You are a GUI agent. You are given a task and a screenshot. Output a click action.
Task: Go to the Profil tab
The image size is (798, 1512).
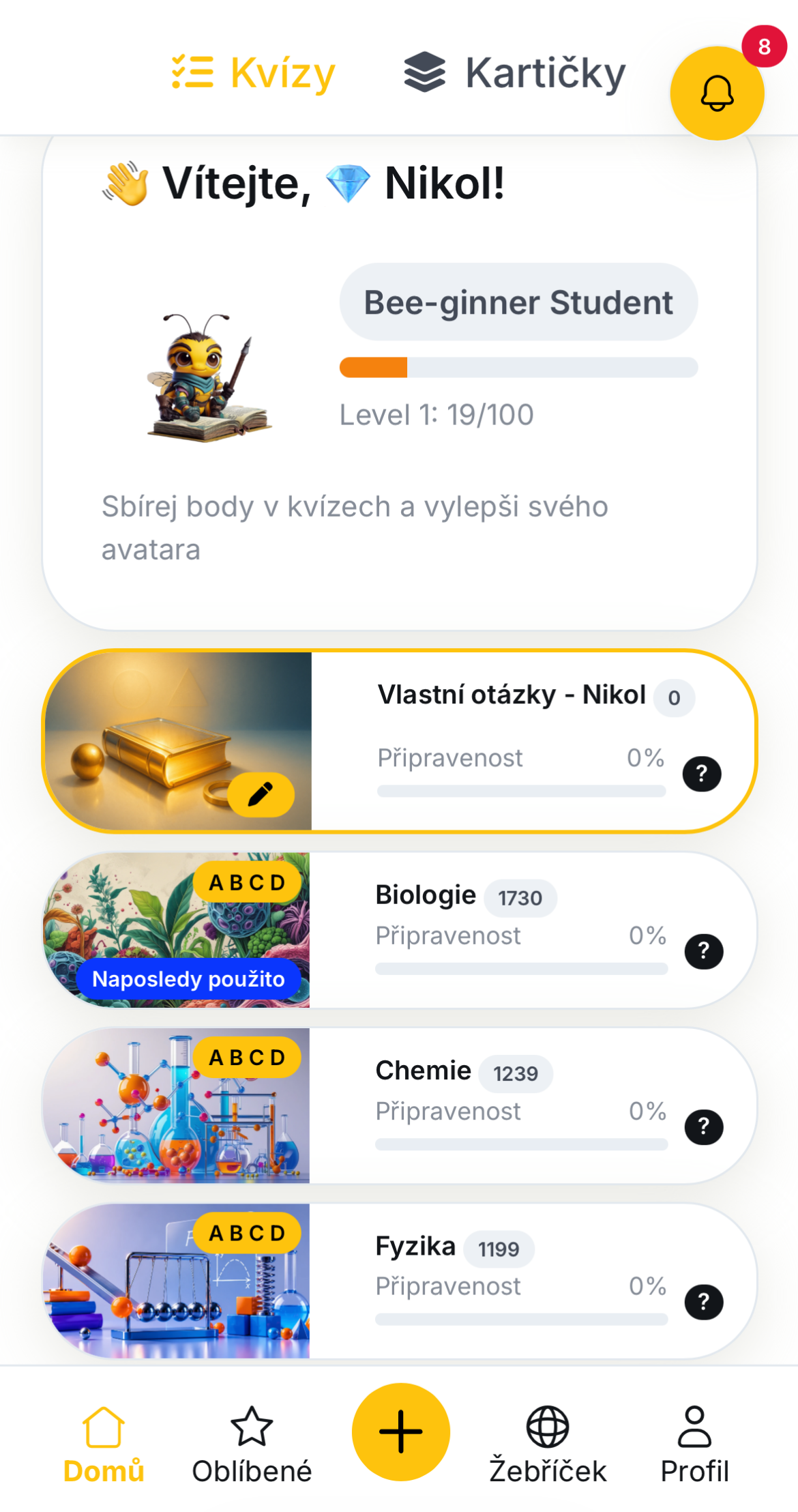pyautogui.click(x=694, y=1444)
